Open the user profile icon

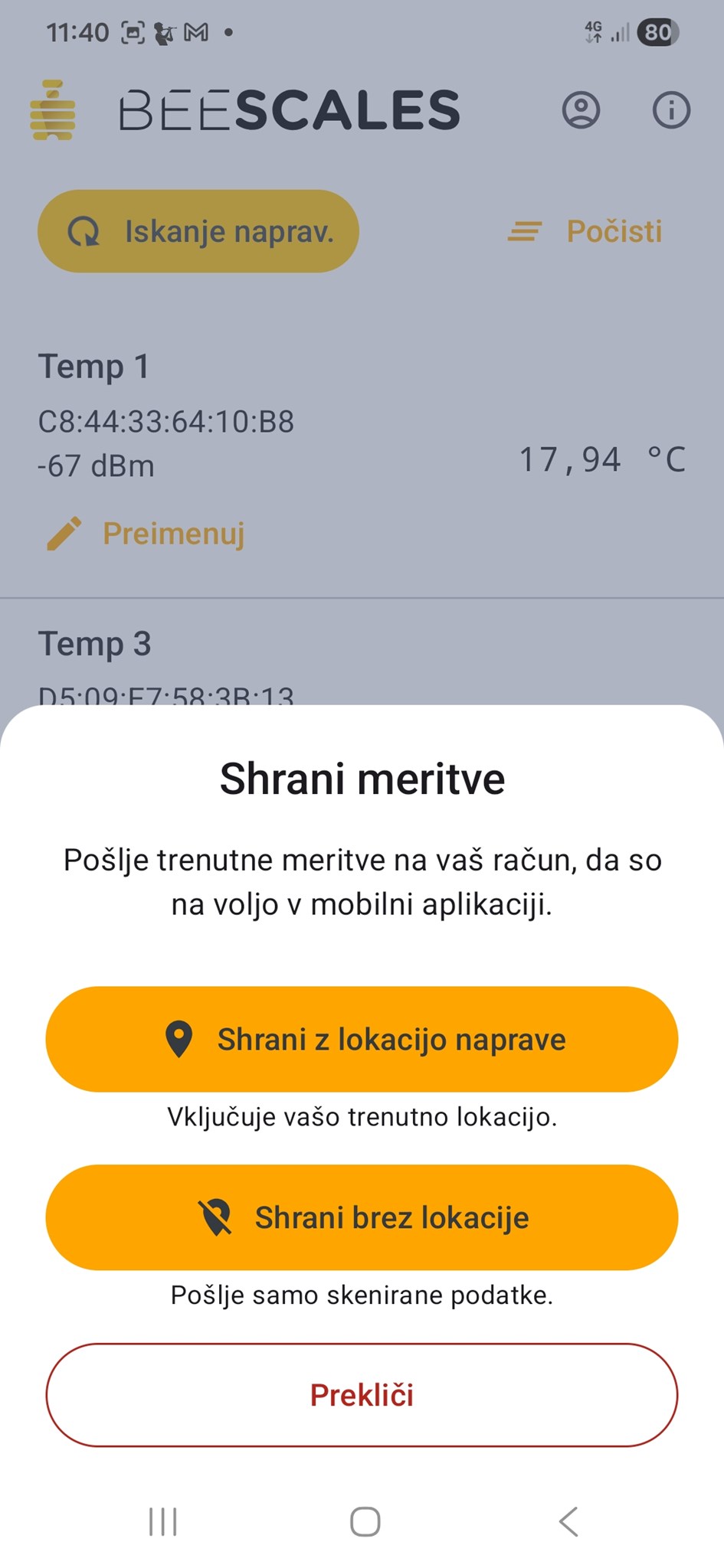[x=581, y=110]
